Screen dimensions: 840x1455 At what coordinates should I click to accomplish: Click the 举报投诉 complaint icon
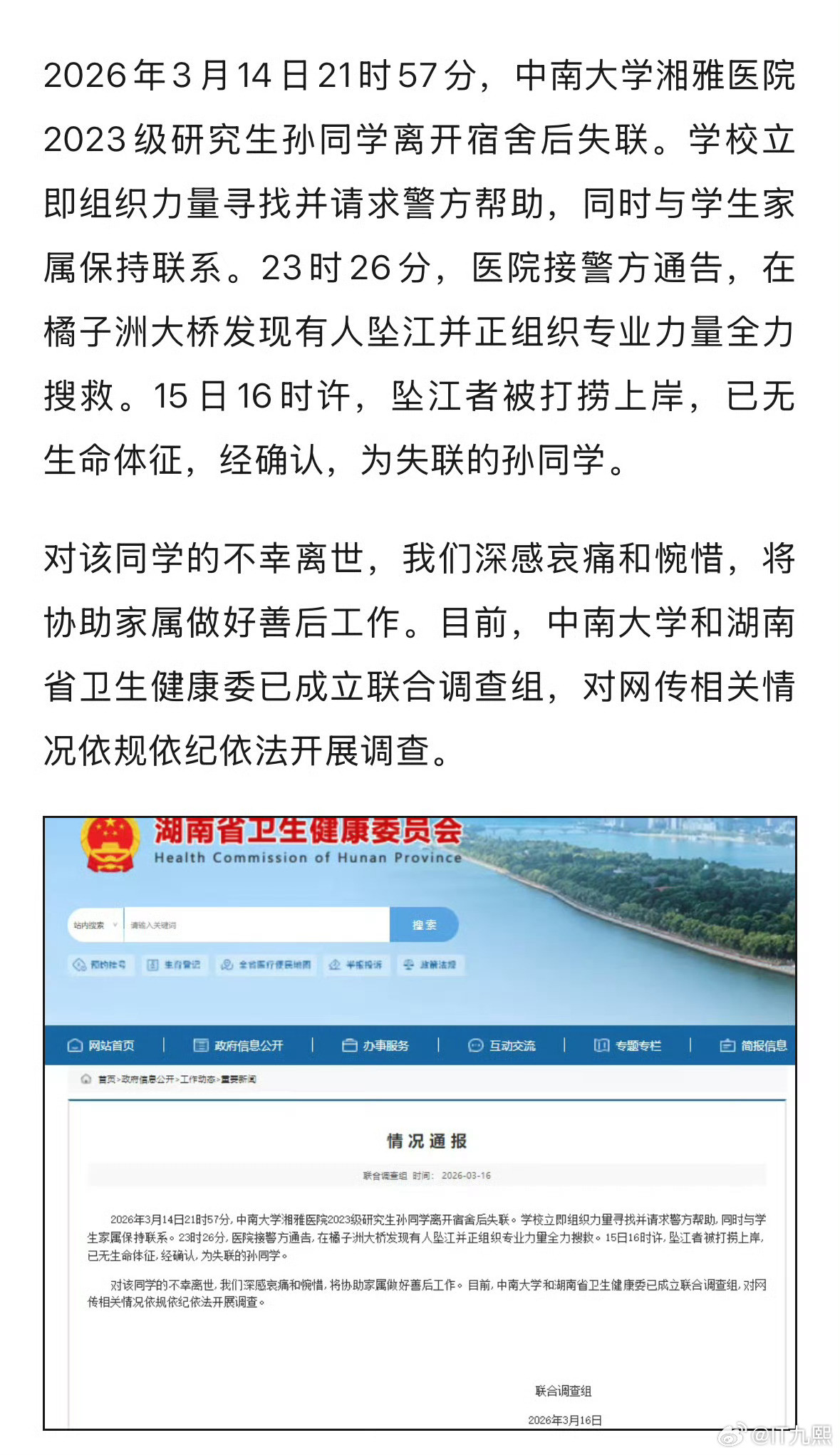[x=333, y=966]
